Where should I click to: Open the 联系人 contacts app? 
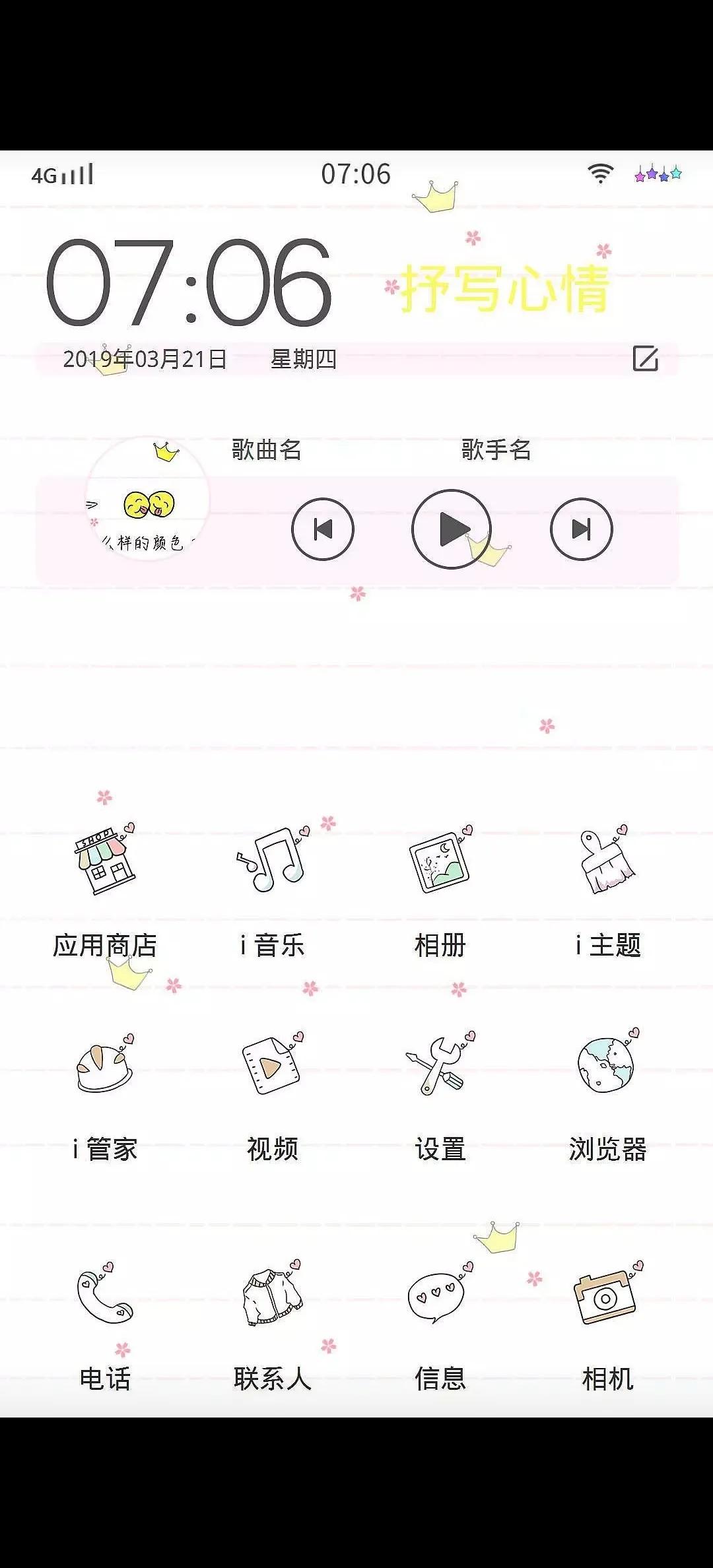point(274,1297)
